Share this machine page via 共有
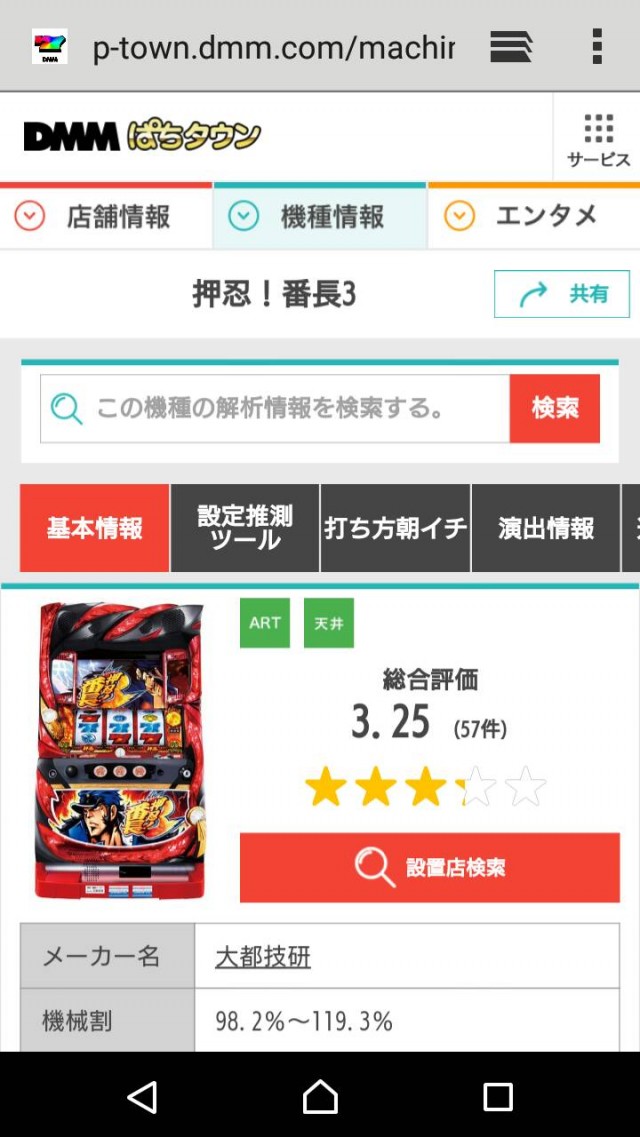The height and width of the screenshot is (1137, 640). pos(561,294)
